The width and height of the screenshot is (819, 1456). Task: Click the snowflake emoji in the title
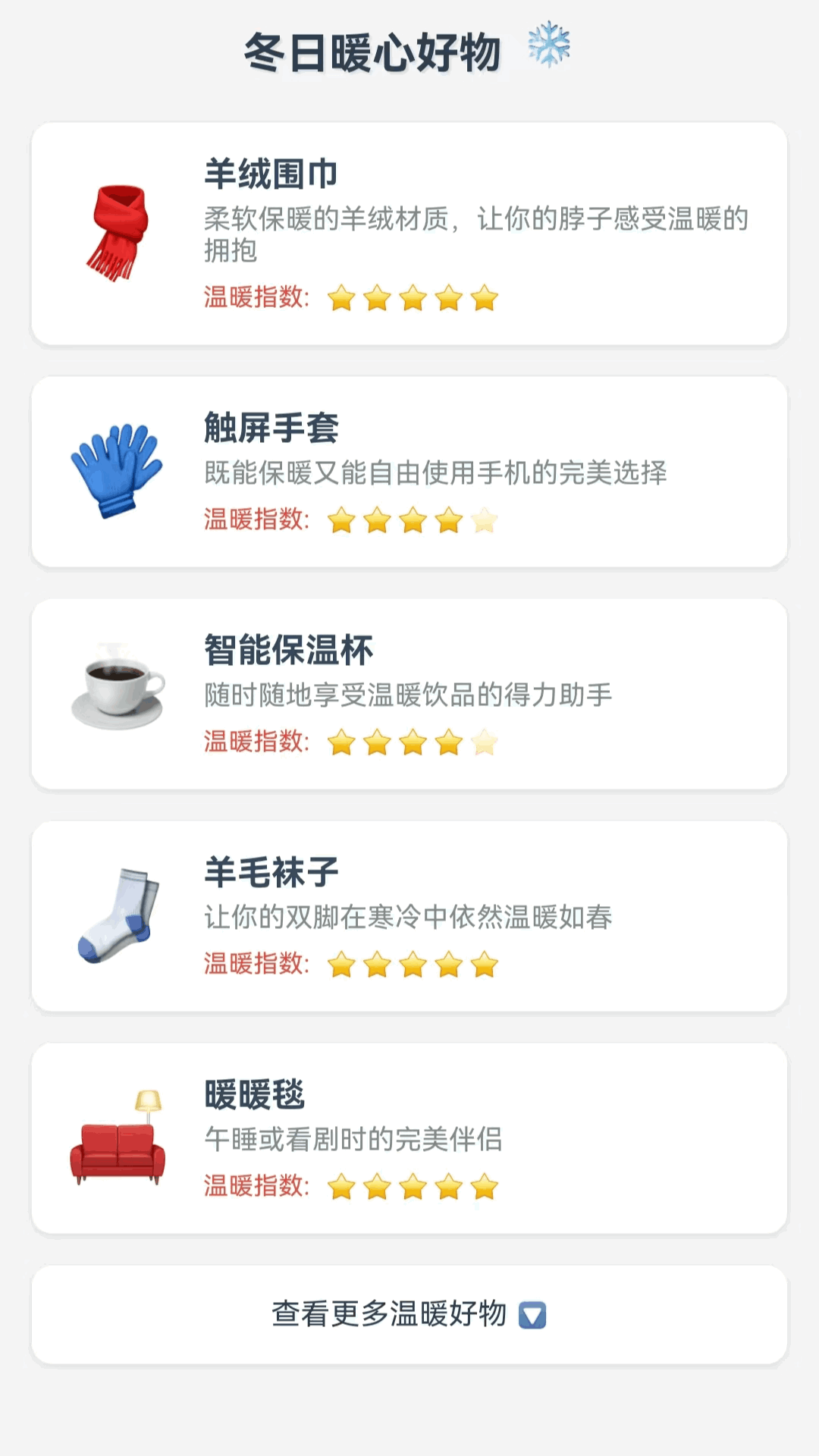tap(548, 47)
